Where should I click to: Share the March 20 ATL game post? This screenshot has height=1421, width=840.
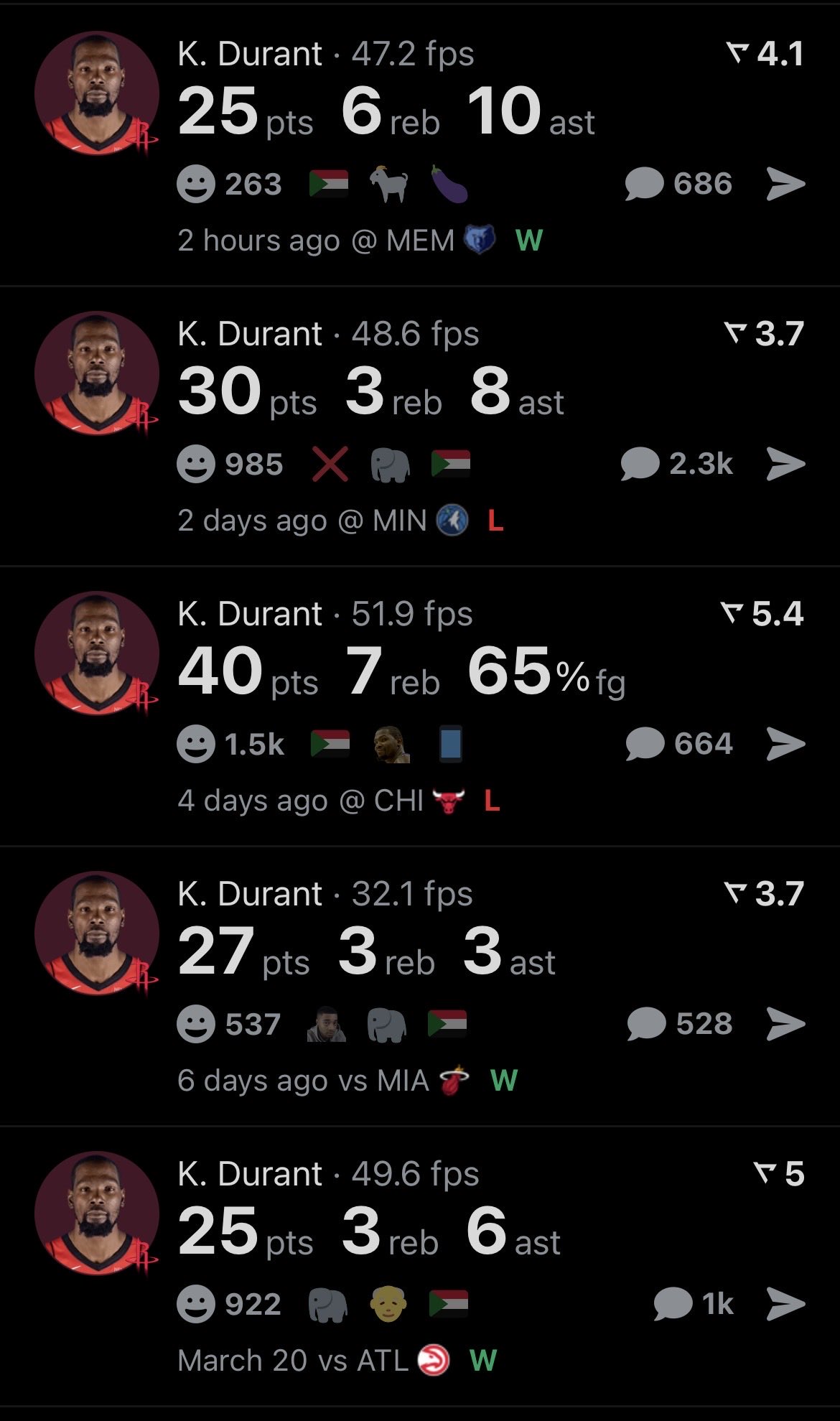pos(785,1305)
